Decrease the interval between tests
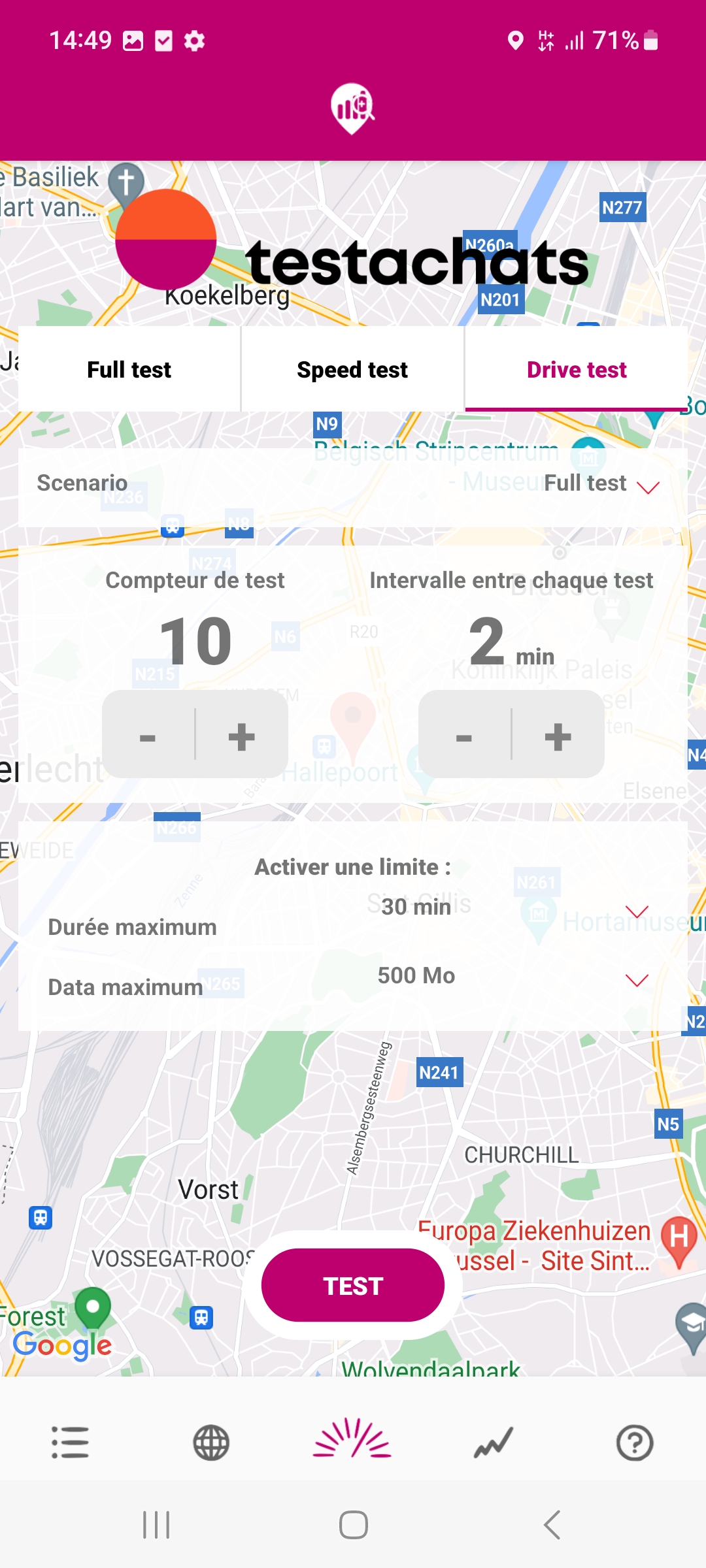Image resolution: width=706 pixels, height=1568 pixels. click(464, 736)
